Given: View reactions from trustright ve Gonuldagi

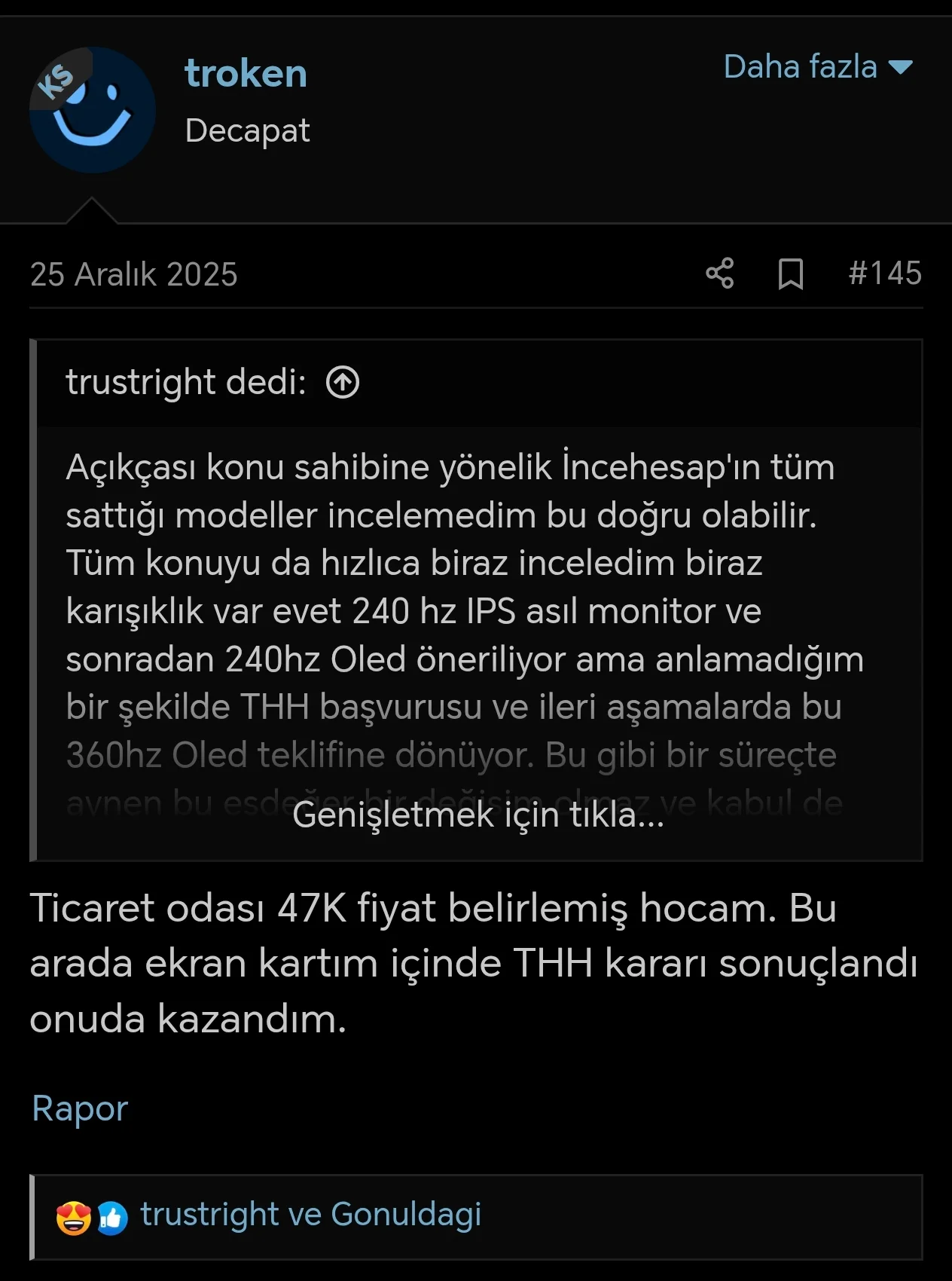Looking at the screenshot, I should 310,1214.
